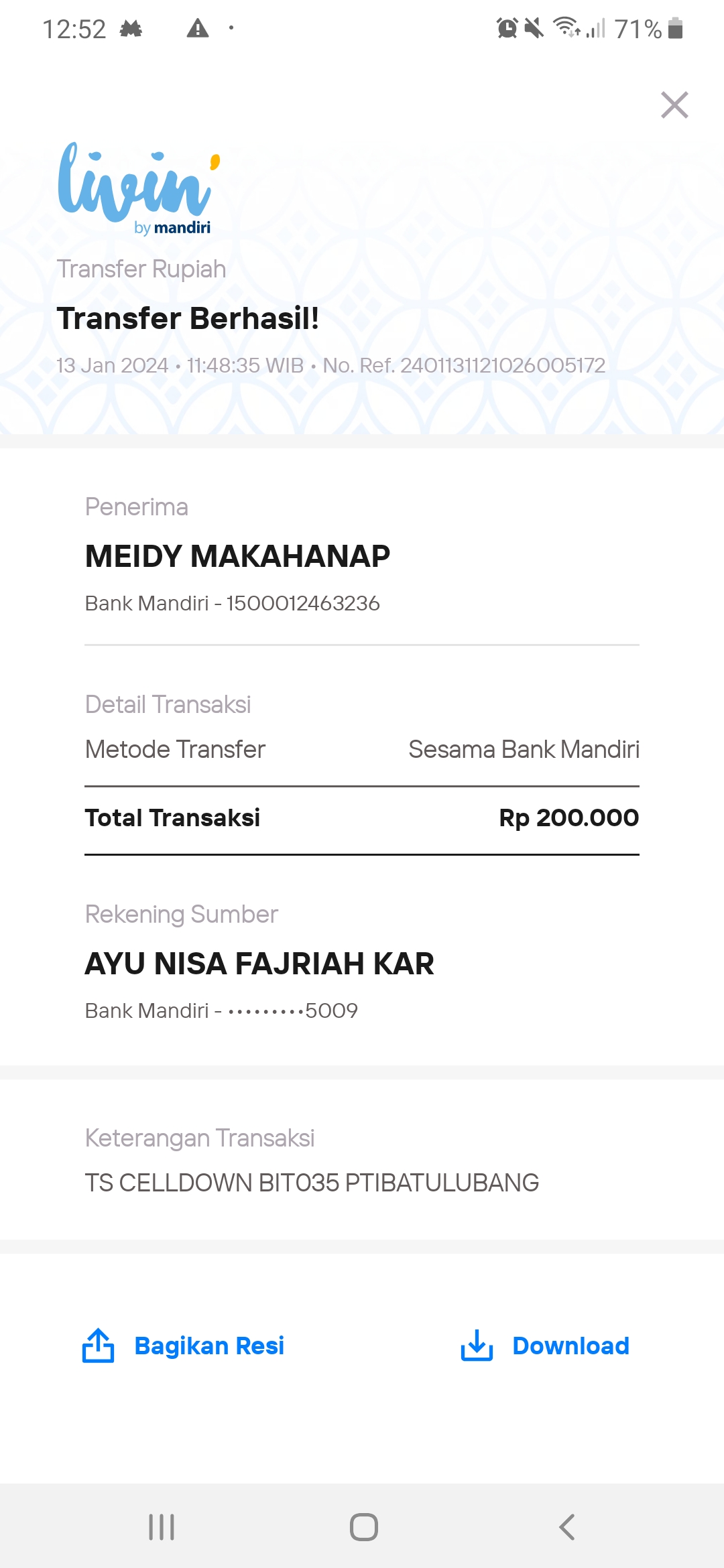
Task: Close the transfer receipt screen
Action: (674, 105)
